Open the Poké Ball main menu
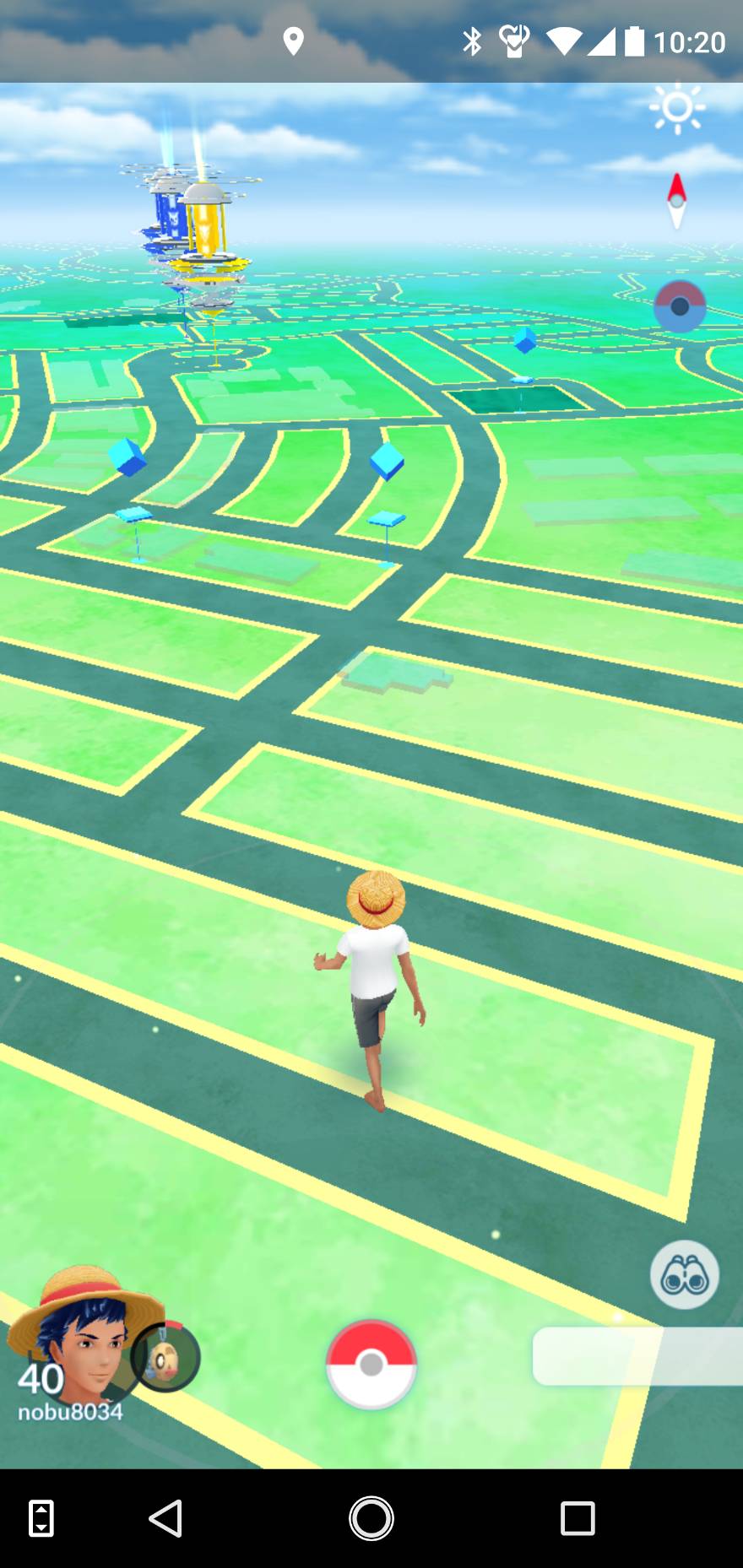The height and width of the screenshot is (1568, 743). pos(371,1363)
